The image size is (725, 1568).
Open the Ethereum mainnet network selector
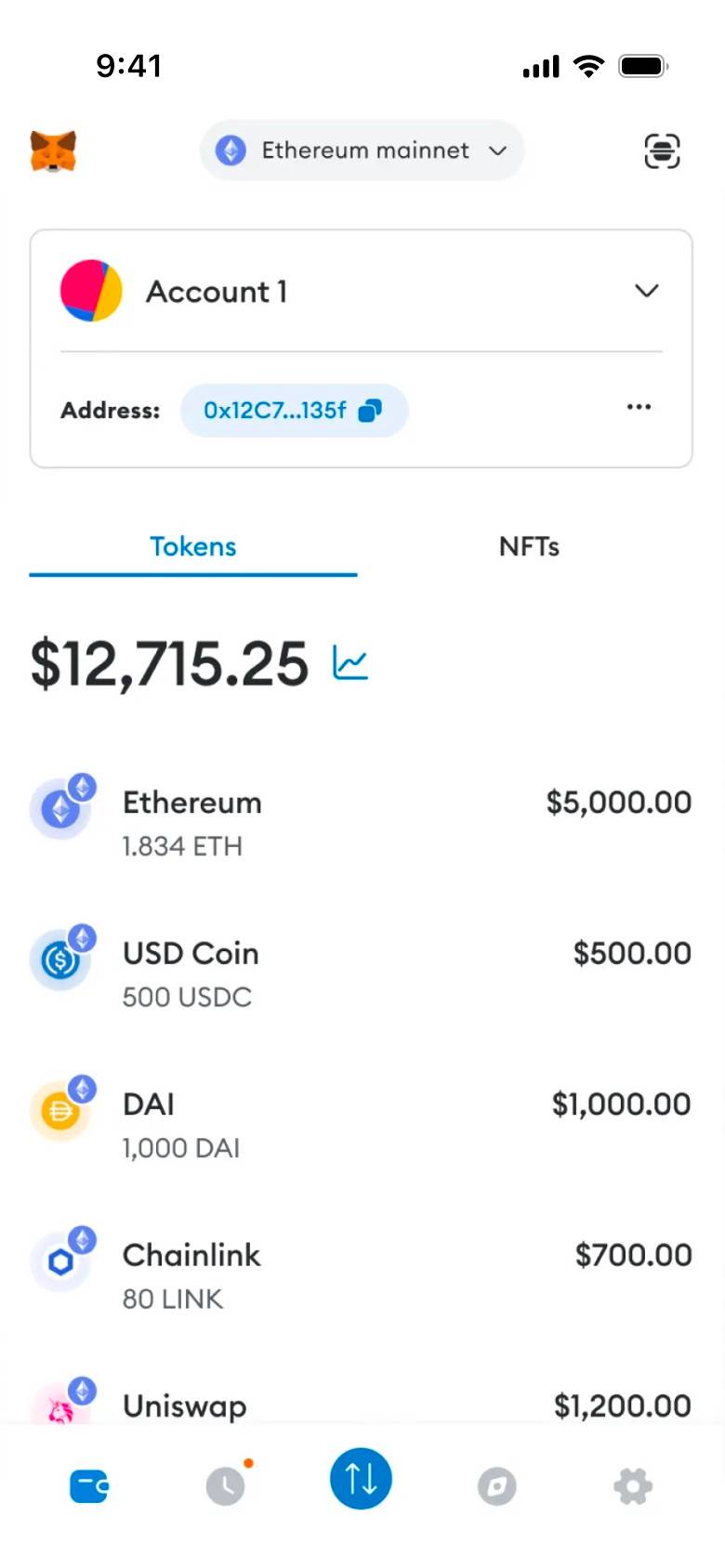pyautogui.click(x=362, y=150)
